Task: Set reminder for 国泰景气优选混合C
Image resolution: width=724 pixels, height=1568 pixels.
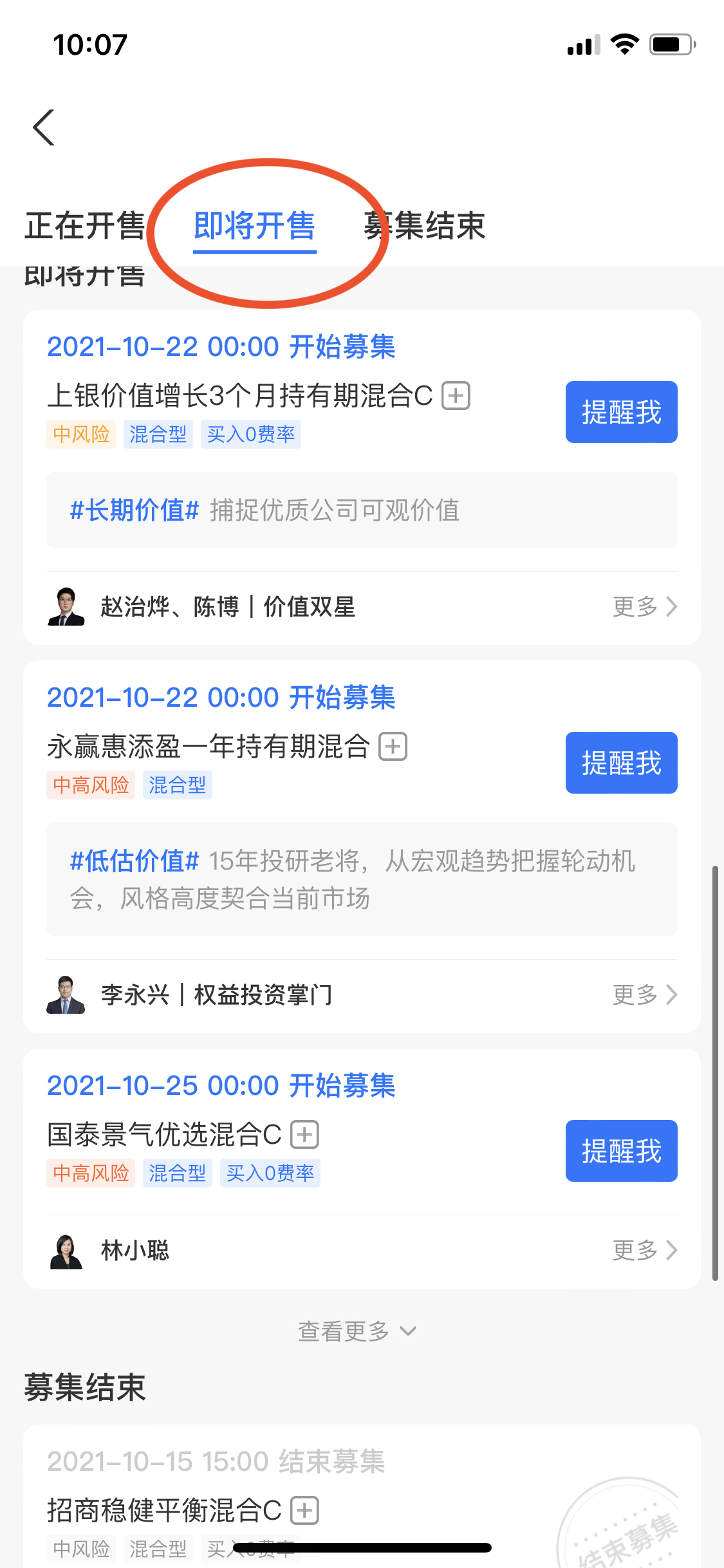Action: pyautogui.click(x=621, y=1151)
